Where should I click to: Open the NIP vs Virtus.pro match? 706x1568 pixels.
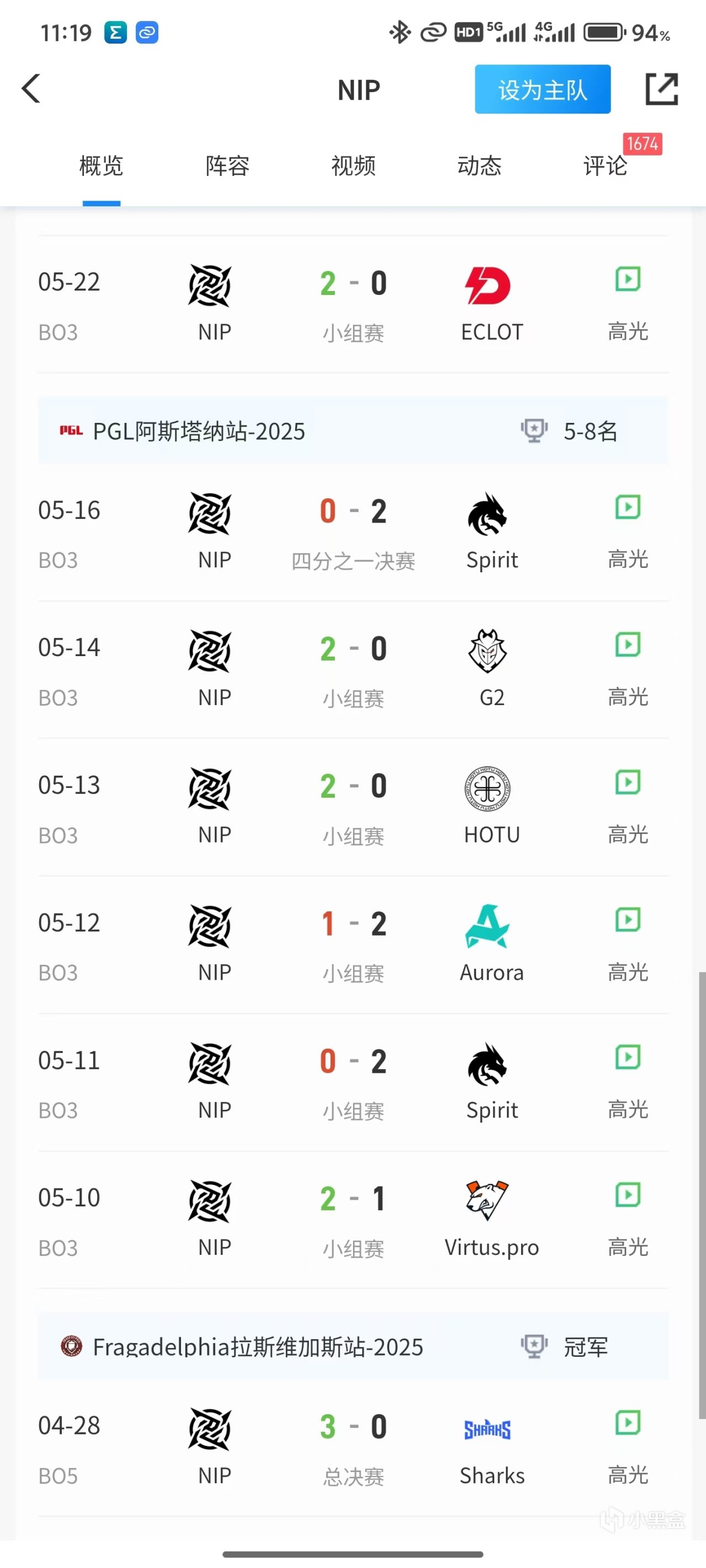(352, 1220)
